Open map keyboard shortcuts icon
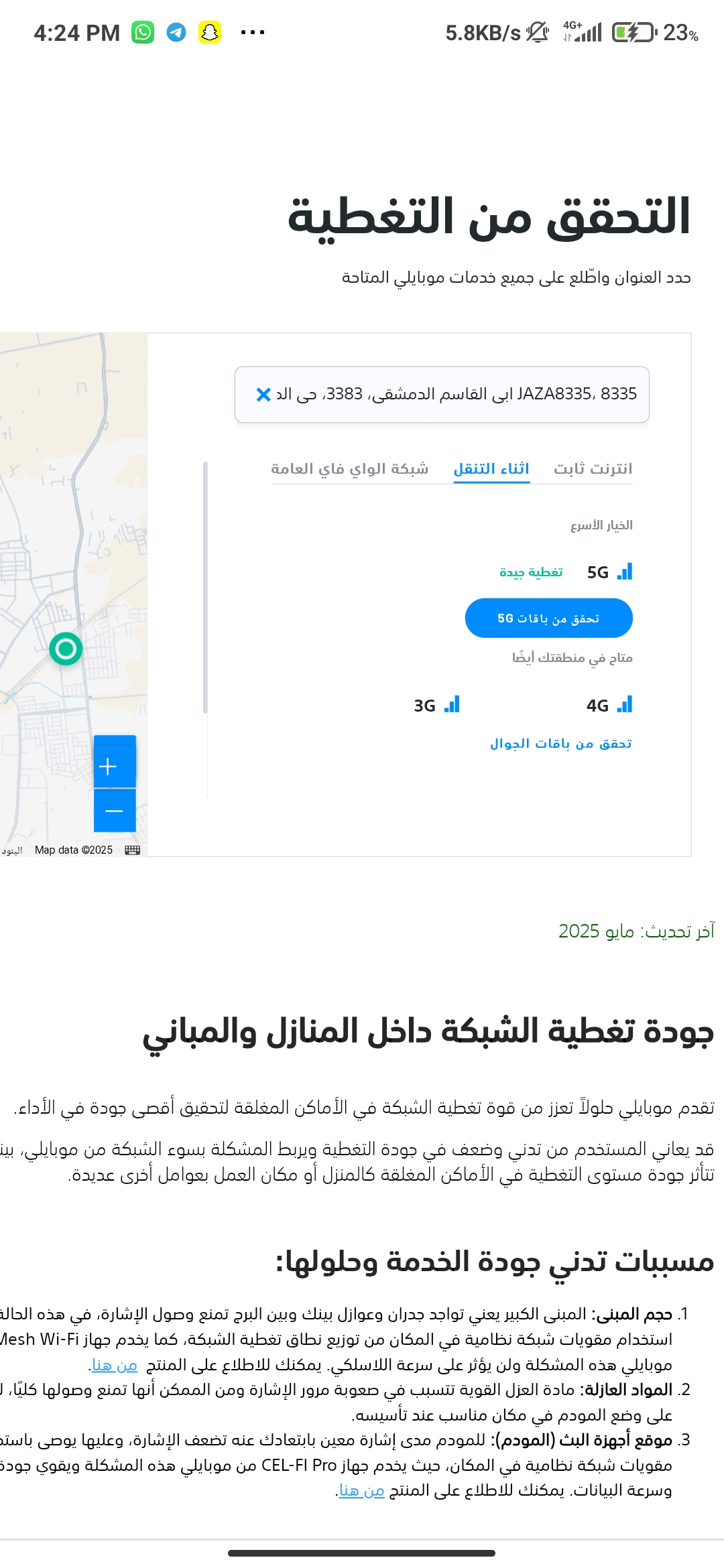Image resolution: width=724 pixels, height=1568 pixels. point(133,850)
